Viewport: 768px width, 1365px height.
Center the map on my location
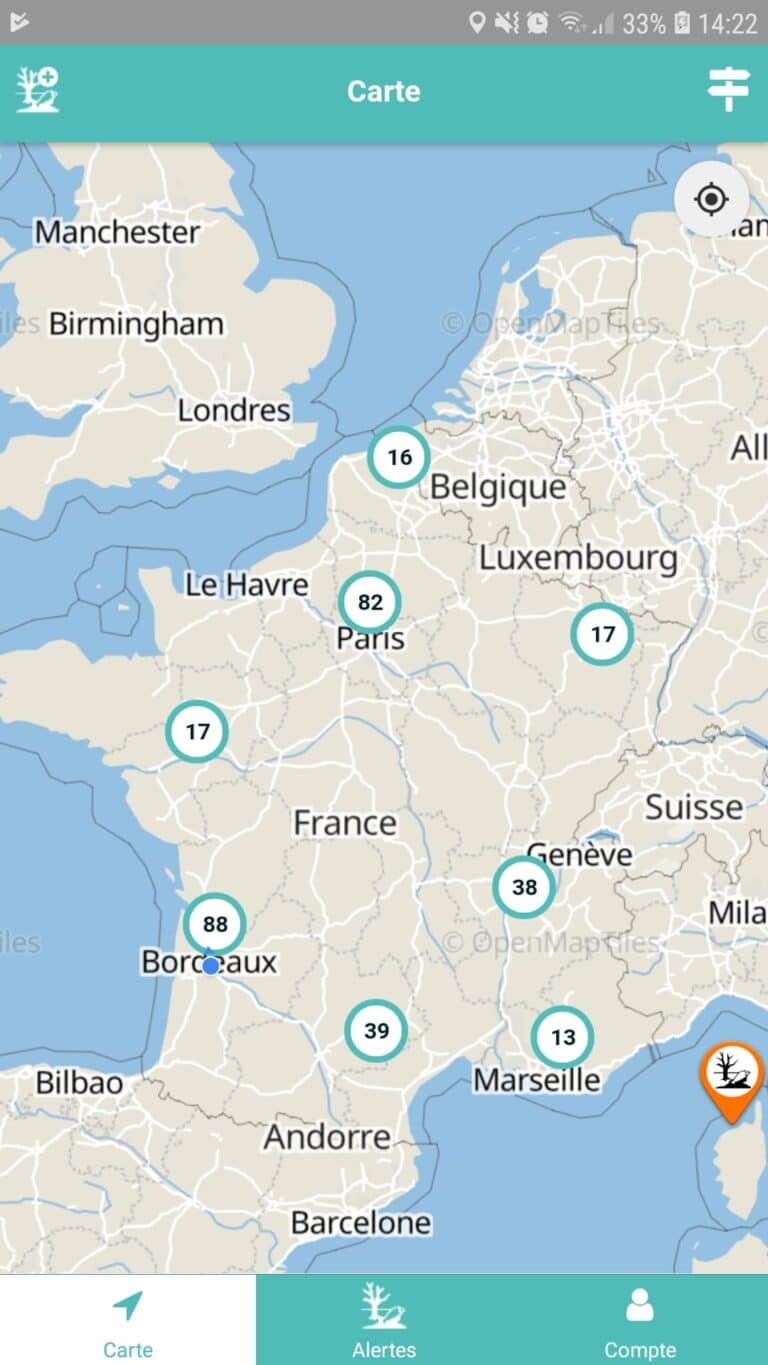711,199
